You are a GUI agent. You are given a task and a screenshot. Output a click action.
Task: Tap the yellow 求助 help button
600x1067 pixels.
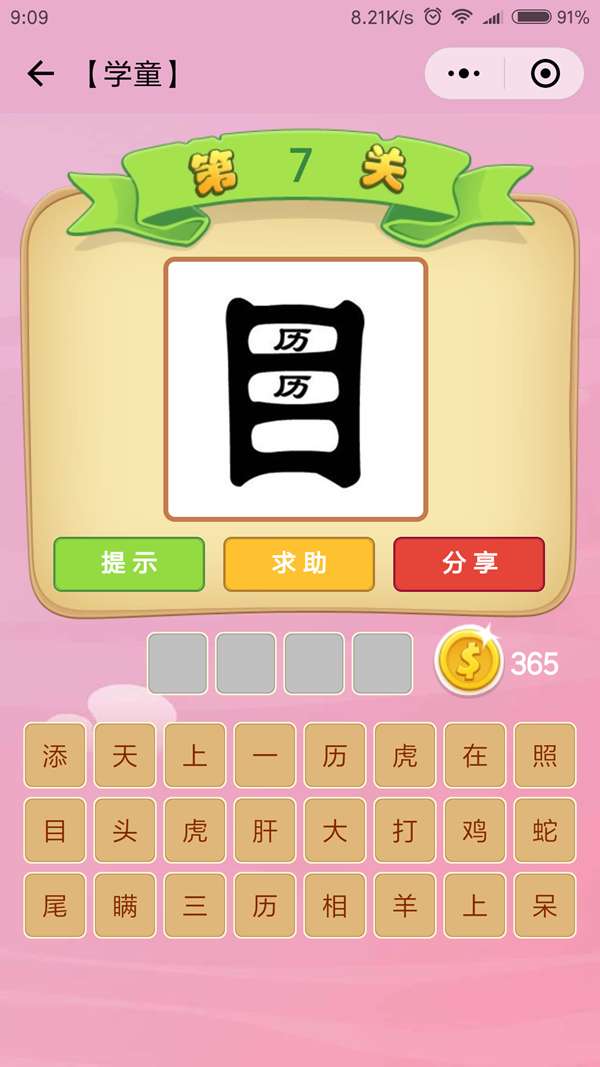tap(299, 563)
